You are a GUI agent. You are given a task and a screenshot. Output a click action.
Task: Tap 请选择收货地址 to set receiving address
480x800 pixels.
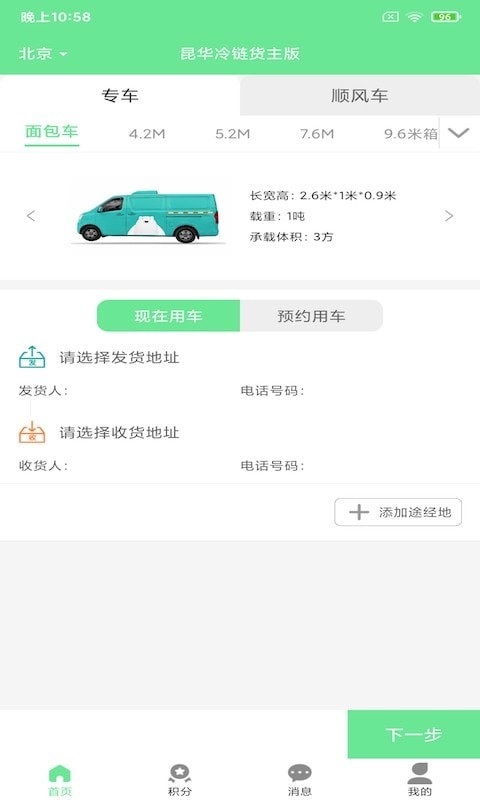[x=119, y=433]
